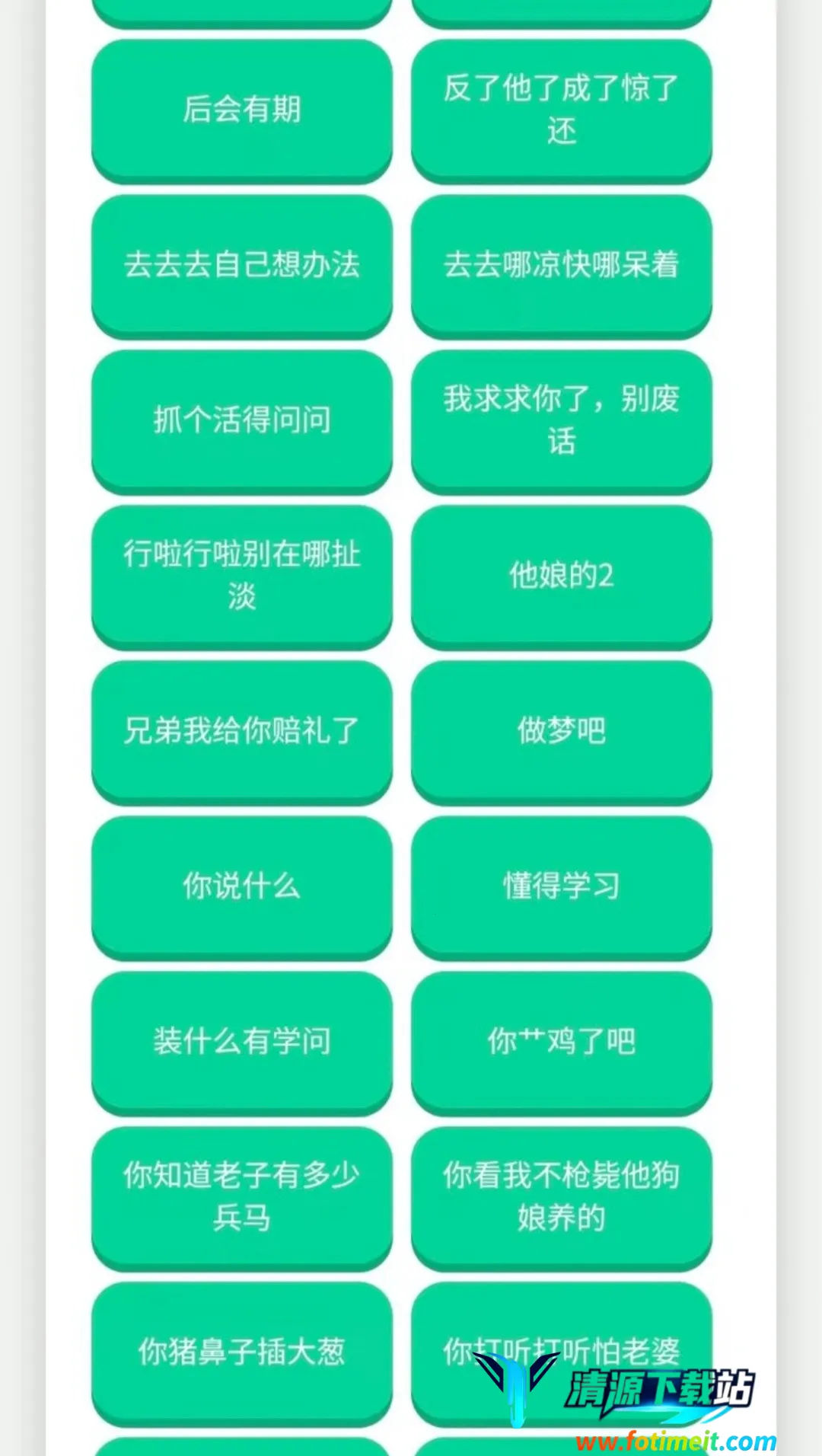
Task: Play the 后会有期 sound button
Action: (x=241, y=110)
